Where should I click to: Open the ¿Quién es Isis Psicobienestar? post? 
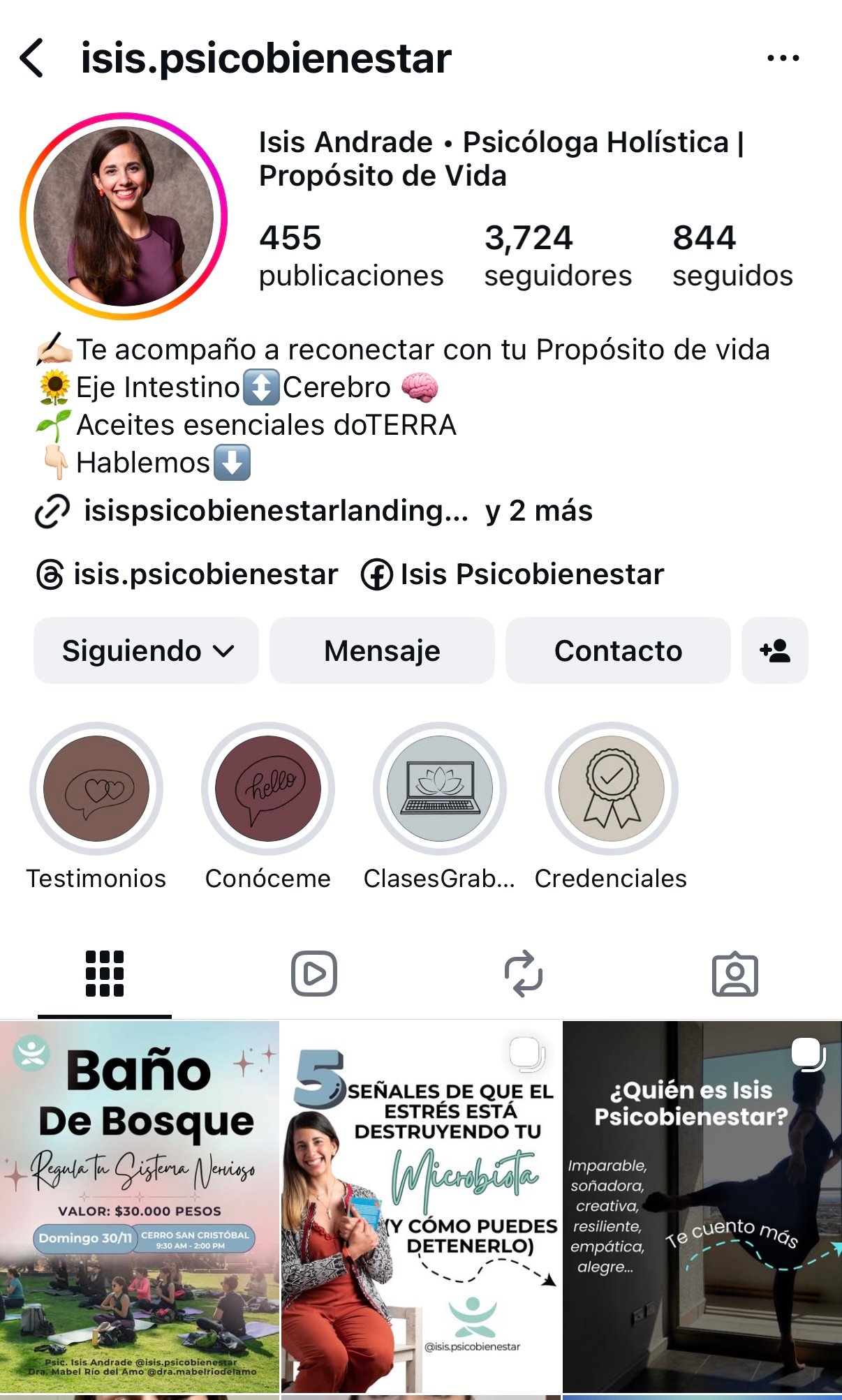[702, 1207]
